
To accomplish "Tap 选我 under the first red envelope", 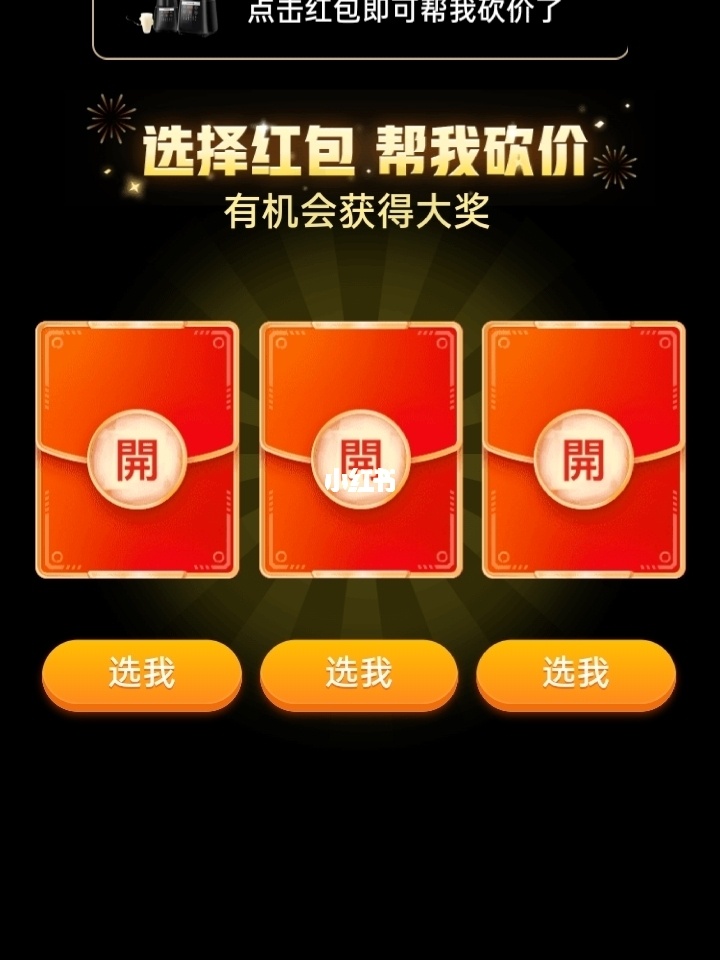I will pyautogui.click(x=142, y=673).
